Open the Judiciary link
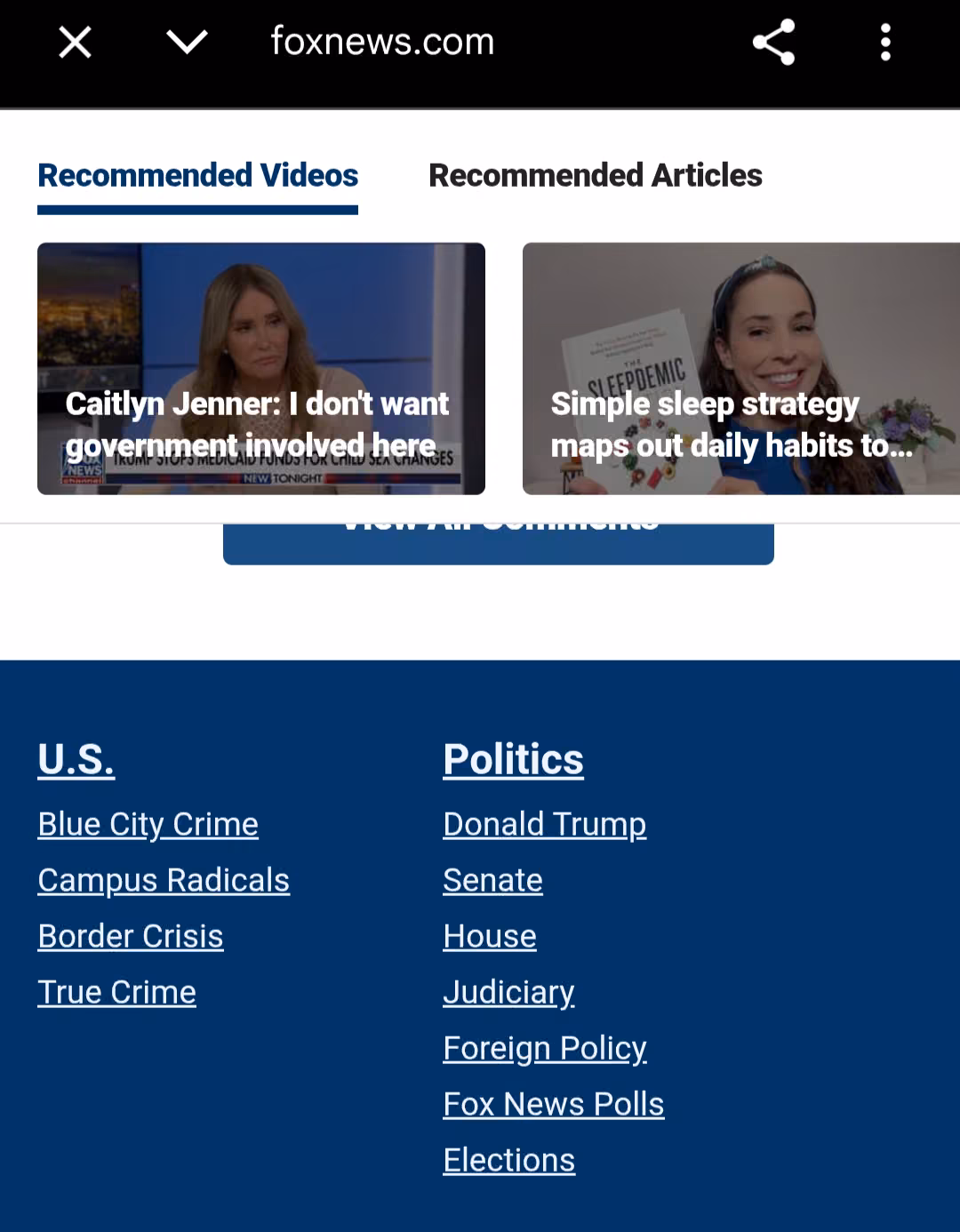The width and height of the screenshot is (960, 1232). 509,992
